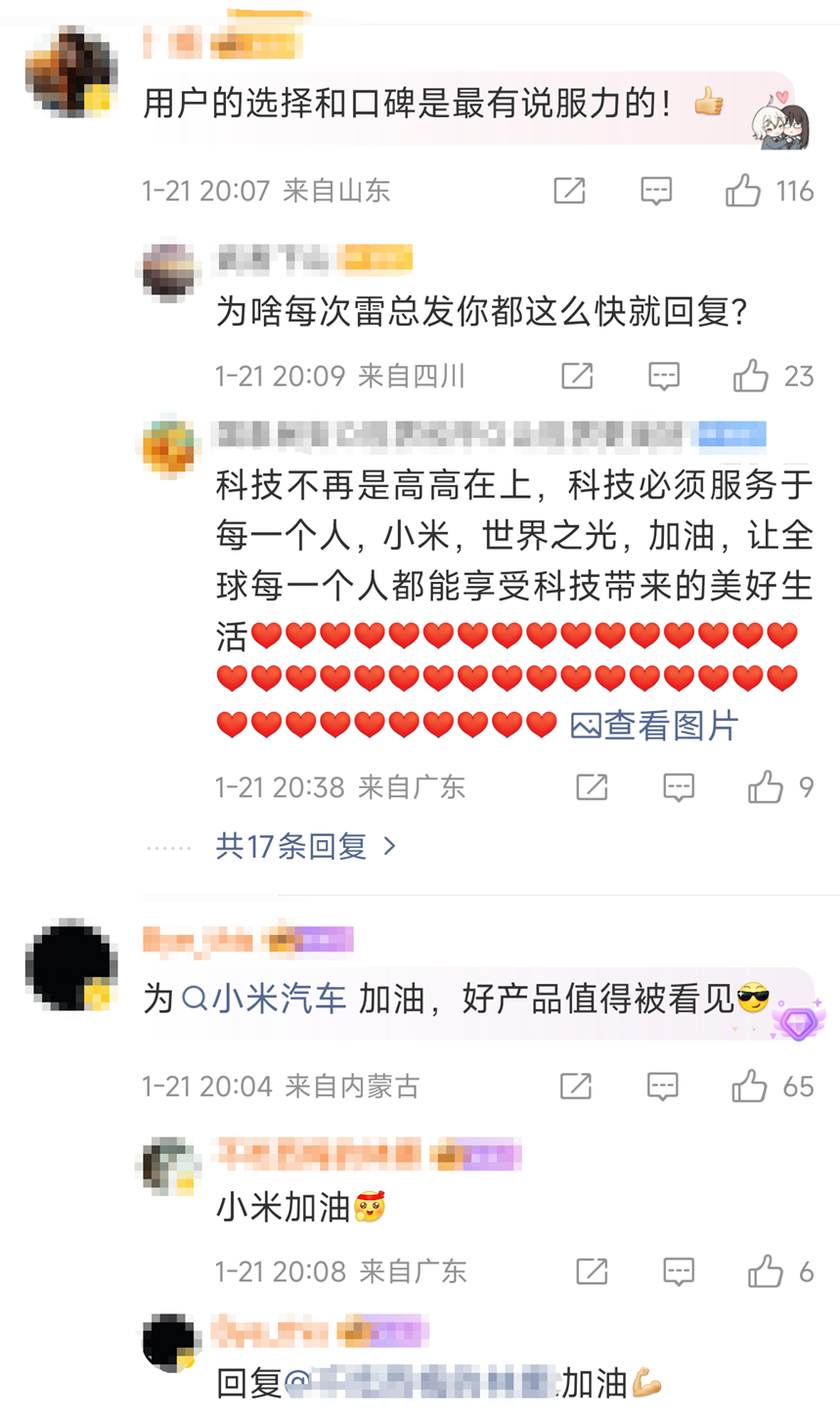Open 查看图片 link in the hearts comment

pyautogui.click(x=655, y=726)
